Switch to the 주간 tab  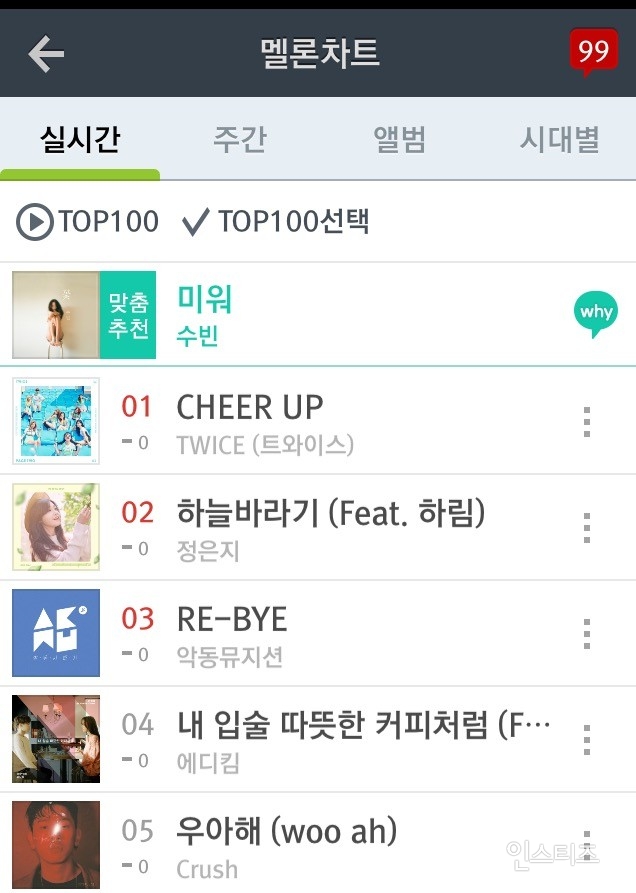coord(239,139)
